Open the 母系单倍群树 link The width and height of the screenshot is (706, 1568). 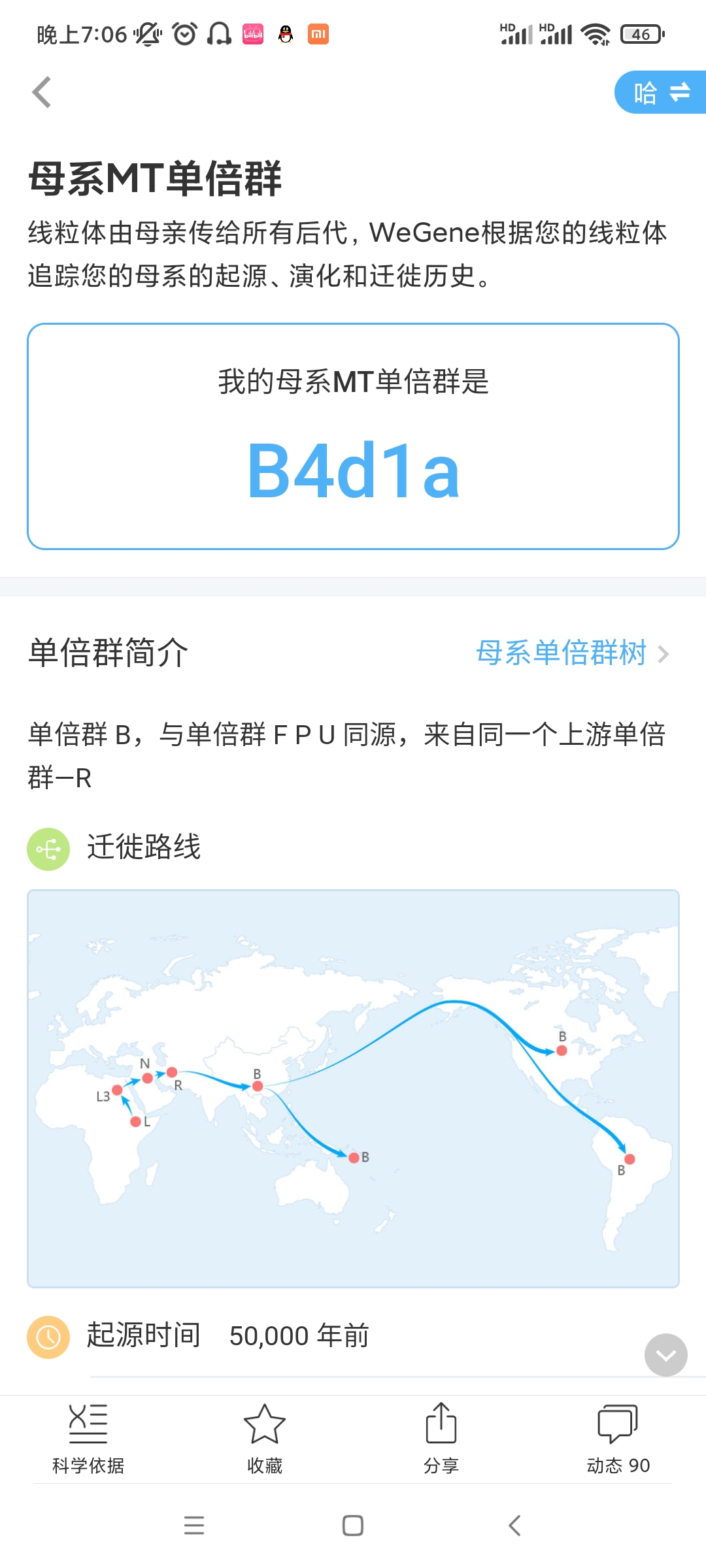573,653
